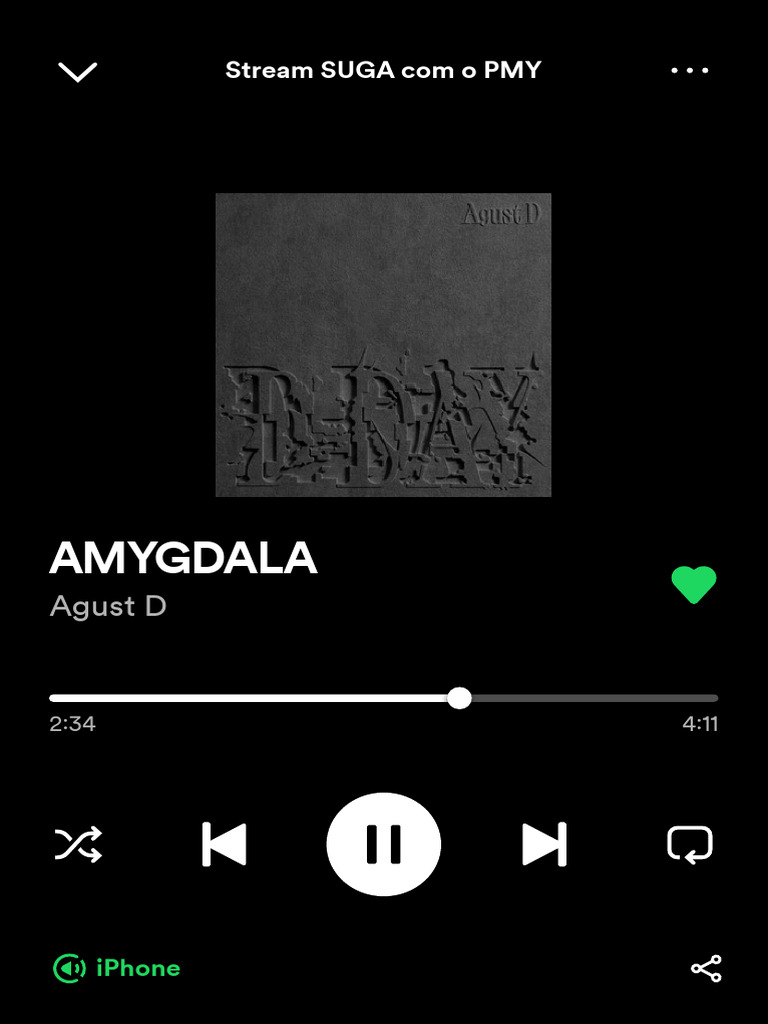This screenshot has width=768, height=1024.
Task: Collapse the now playing screen
Action: (77, 72)
